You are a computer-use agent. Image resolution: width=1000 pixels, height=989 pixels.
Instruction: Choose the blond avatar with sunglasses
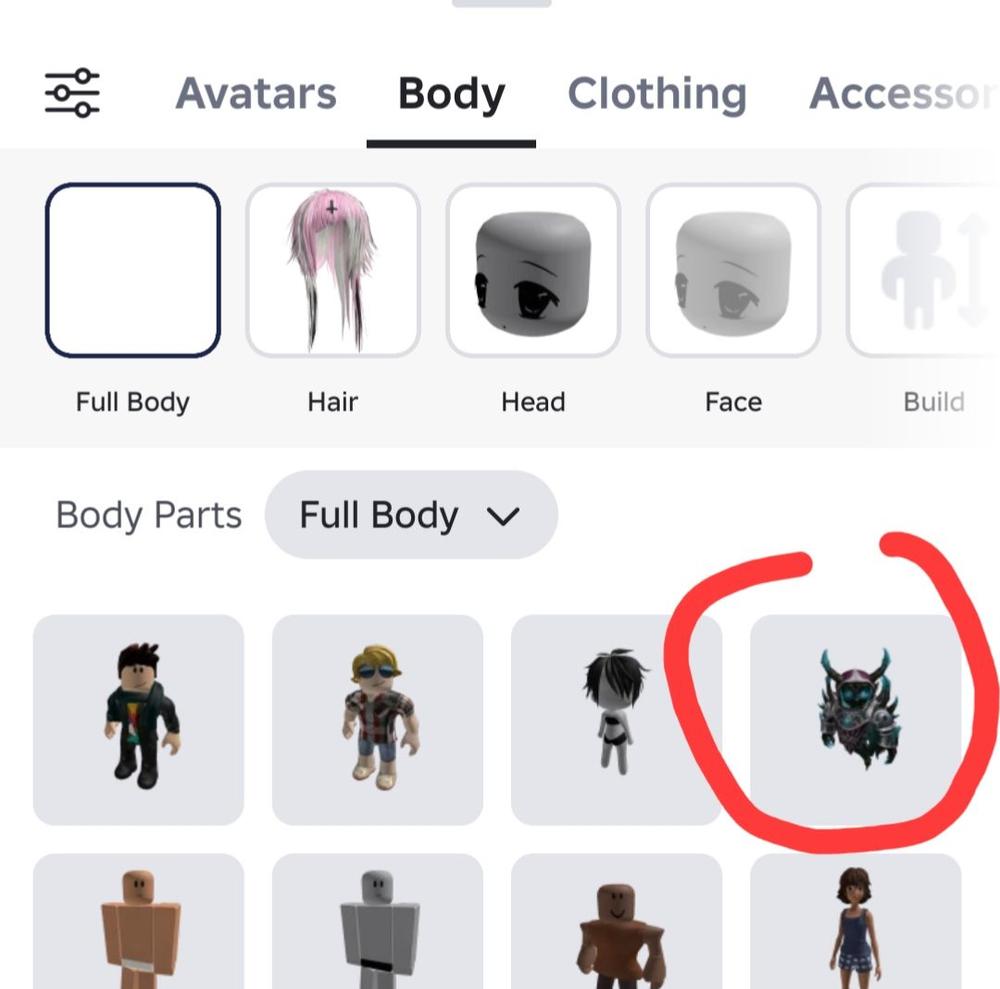(x=377, y=719)
